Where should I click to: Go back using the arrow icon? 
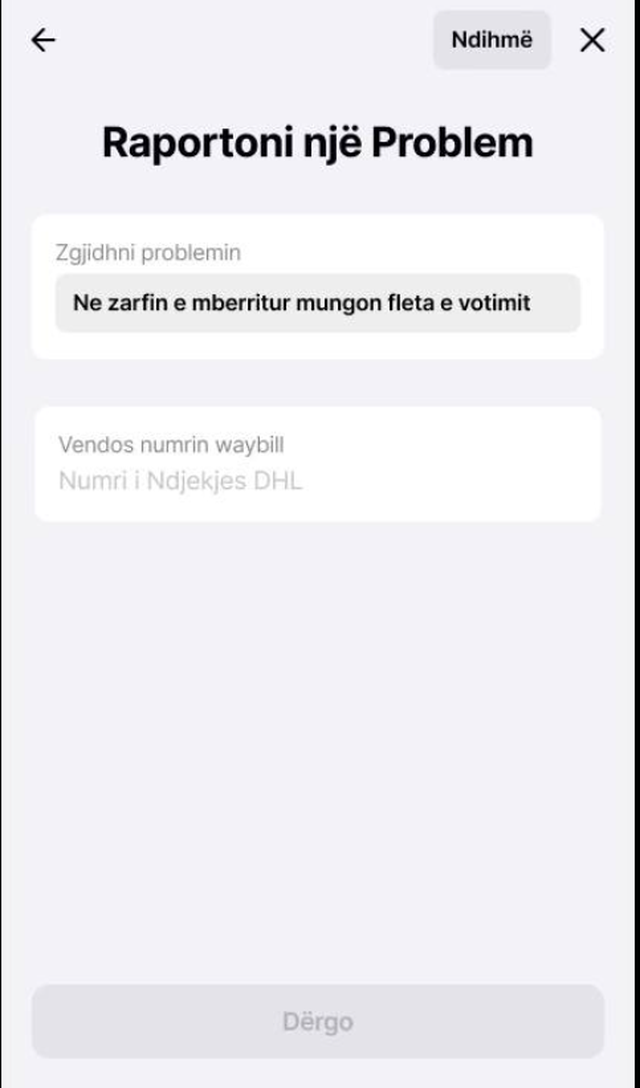pyautogui.click(x=43, y=40)
